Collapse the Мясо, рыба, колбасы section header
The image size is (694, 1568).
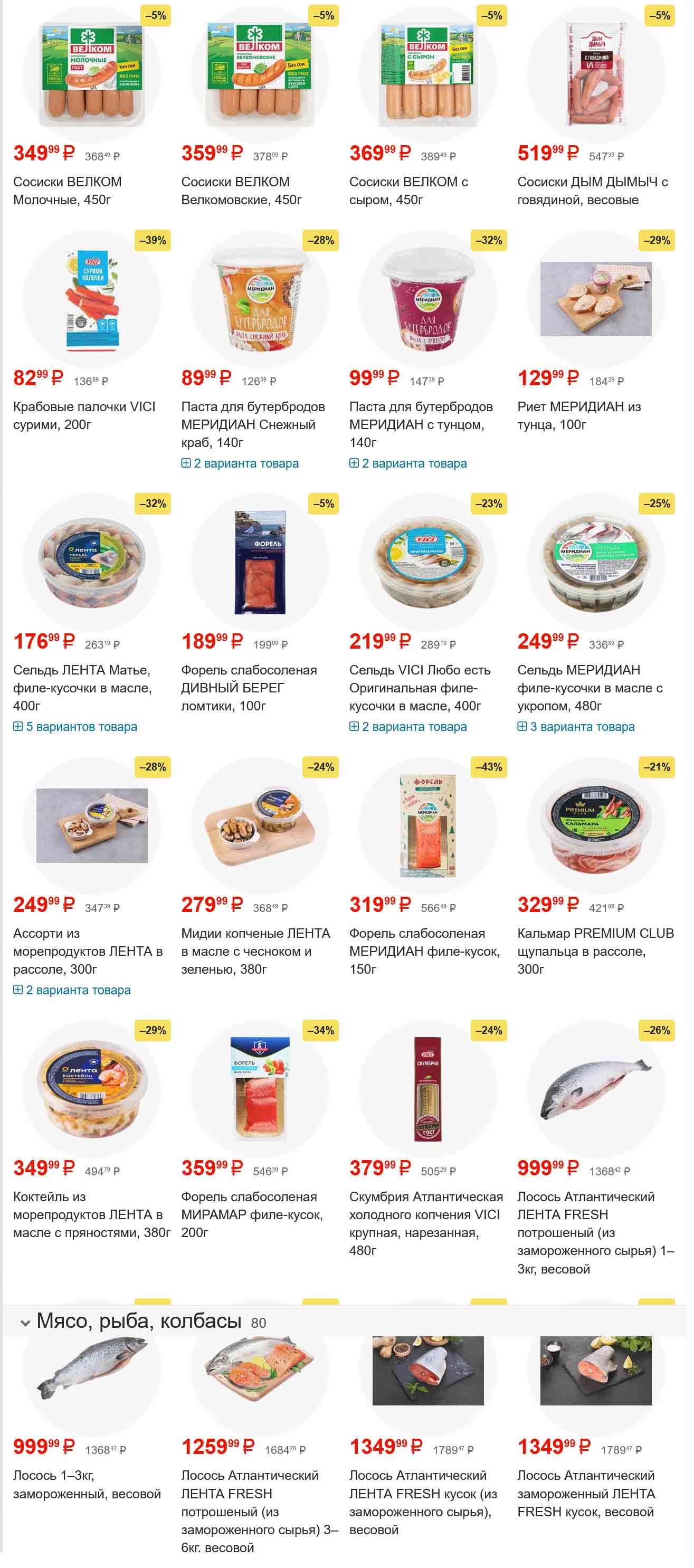pyautogui.click(x=25, y=1323)
